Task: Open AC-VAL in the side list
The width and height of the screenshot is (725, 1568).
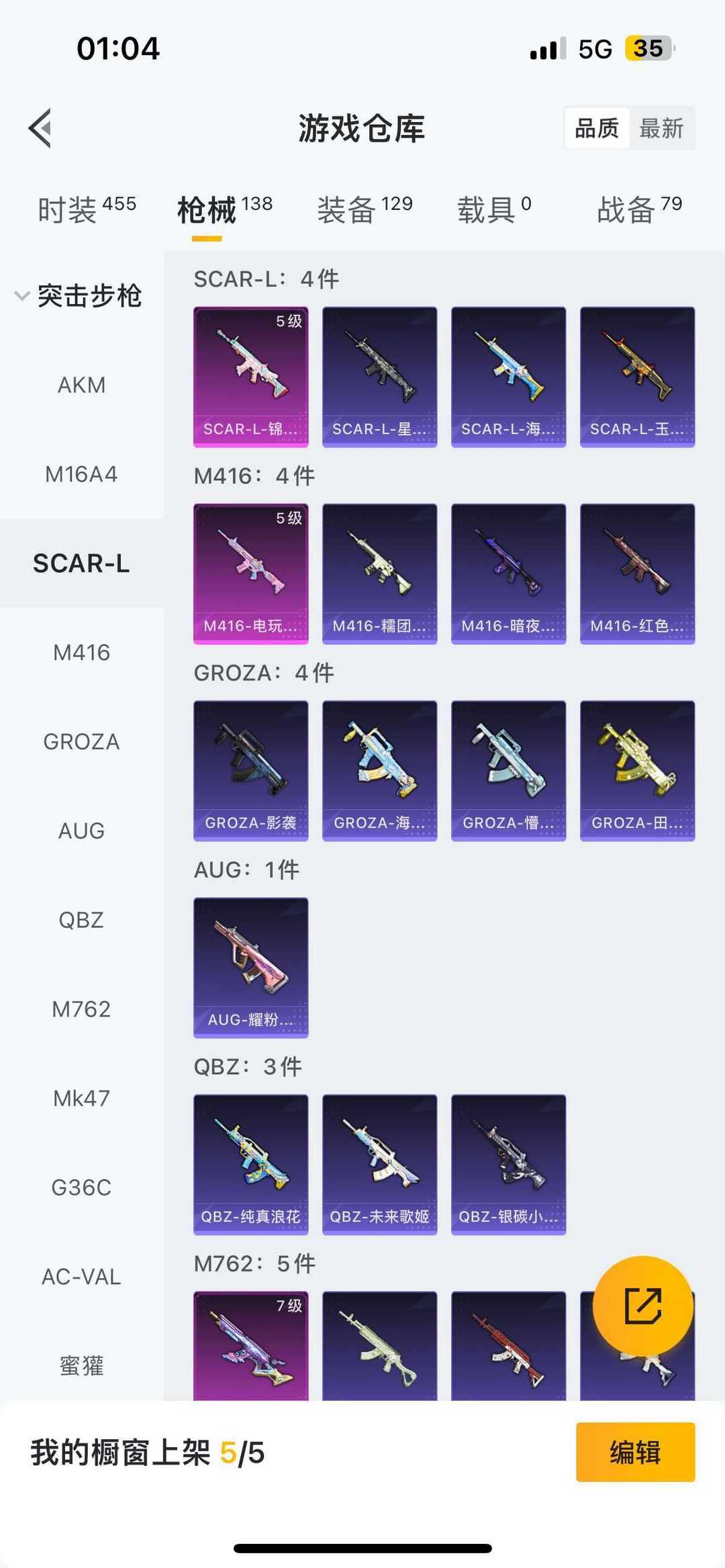Action: (81, 1277)
